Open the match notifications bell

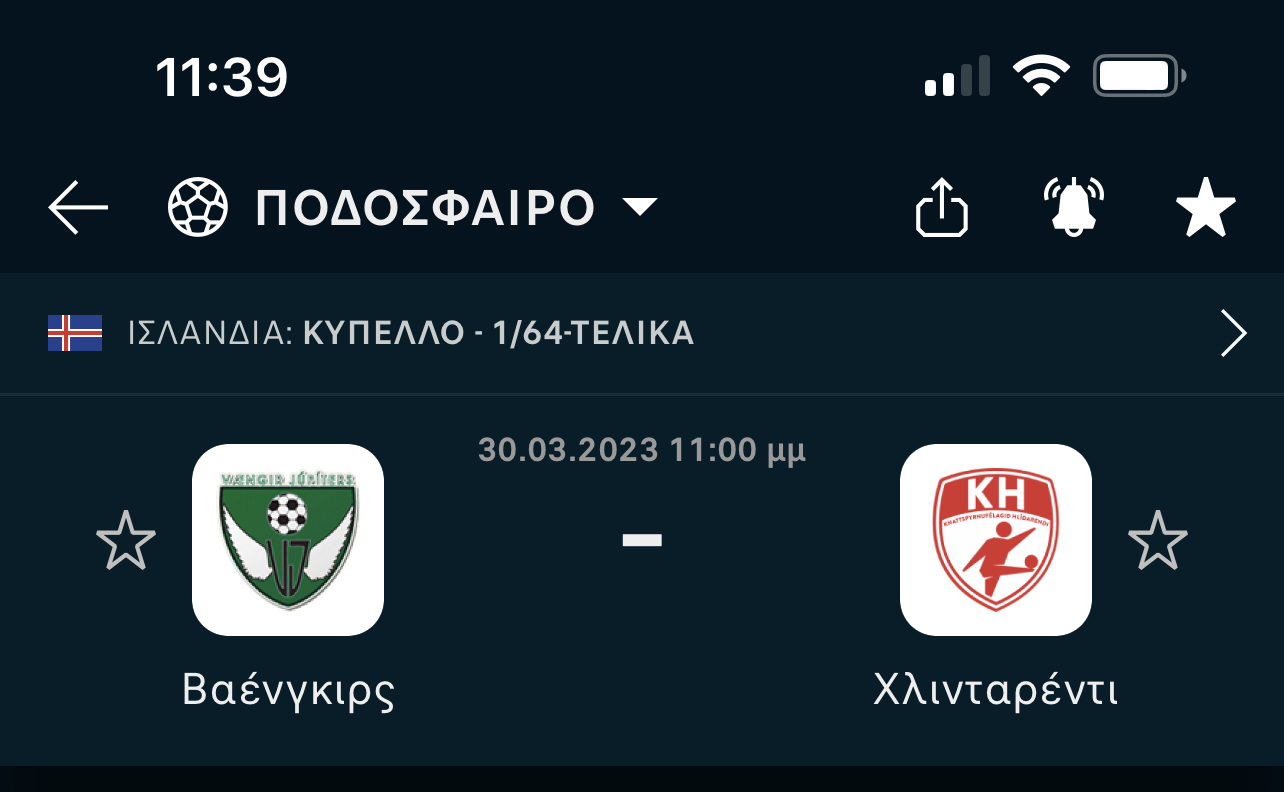(x=1073, y=208)
